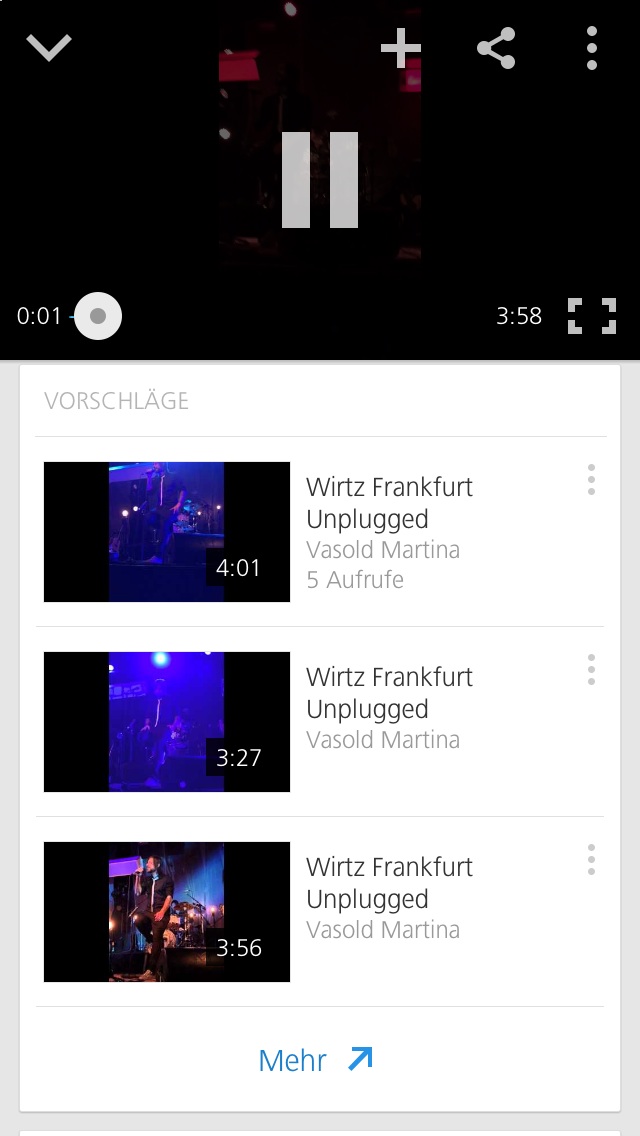Screen dimensions: 640x1136
Task: Open the player overflow menu
Action: pos(592,47)
